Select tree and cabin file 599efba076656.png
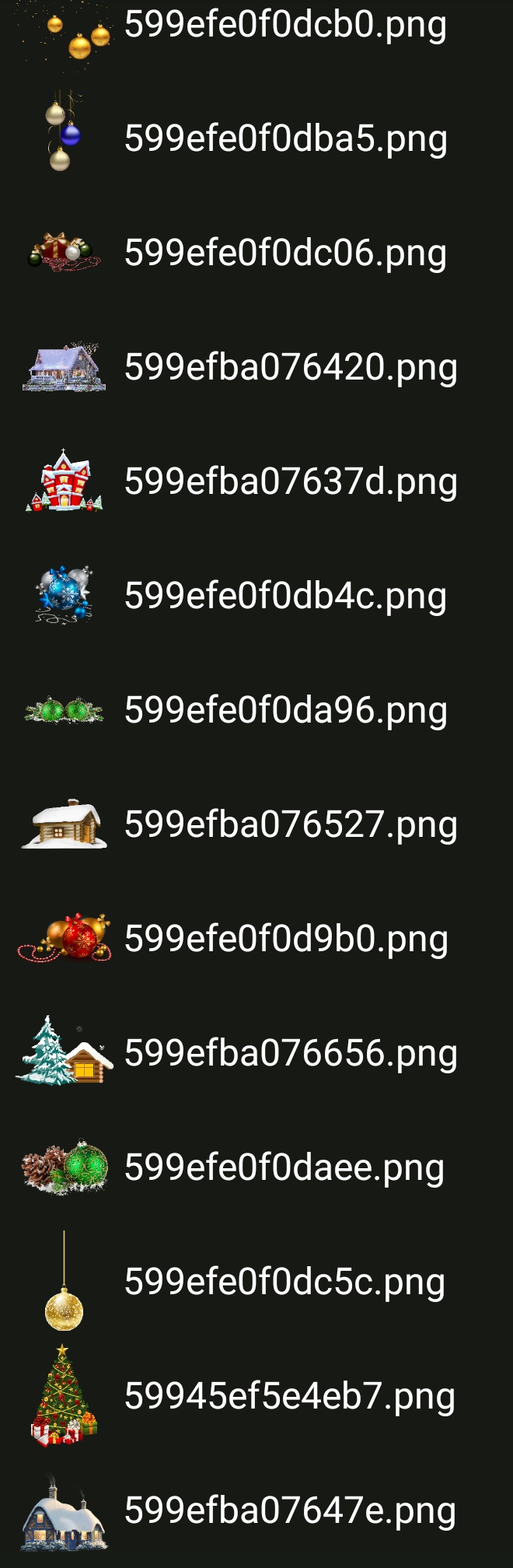The image size is (513, 1568). point(290,1053)
